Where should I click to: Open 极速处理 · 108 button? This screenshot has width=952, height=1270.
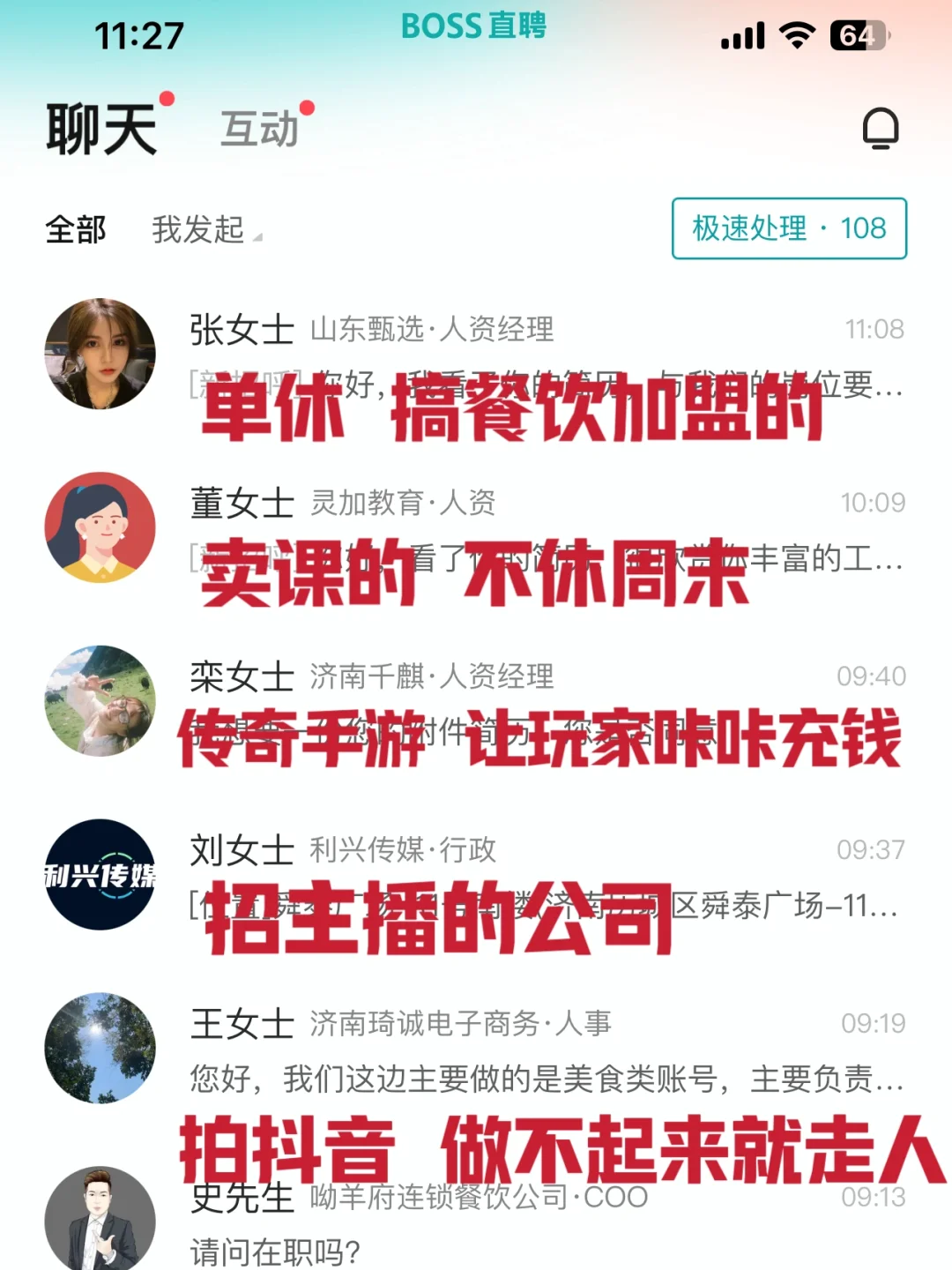tap(789, 228)
